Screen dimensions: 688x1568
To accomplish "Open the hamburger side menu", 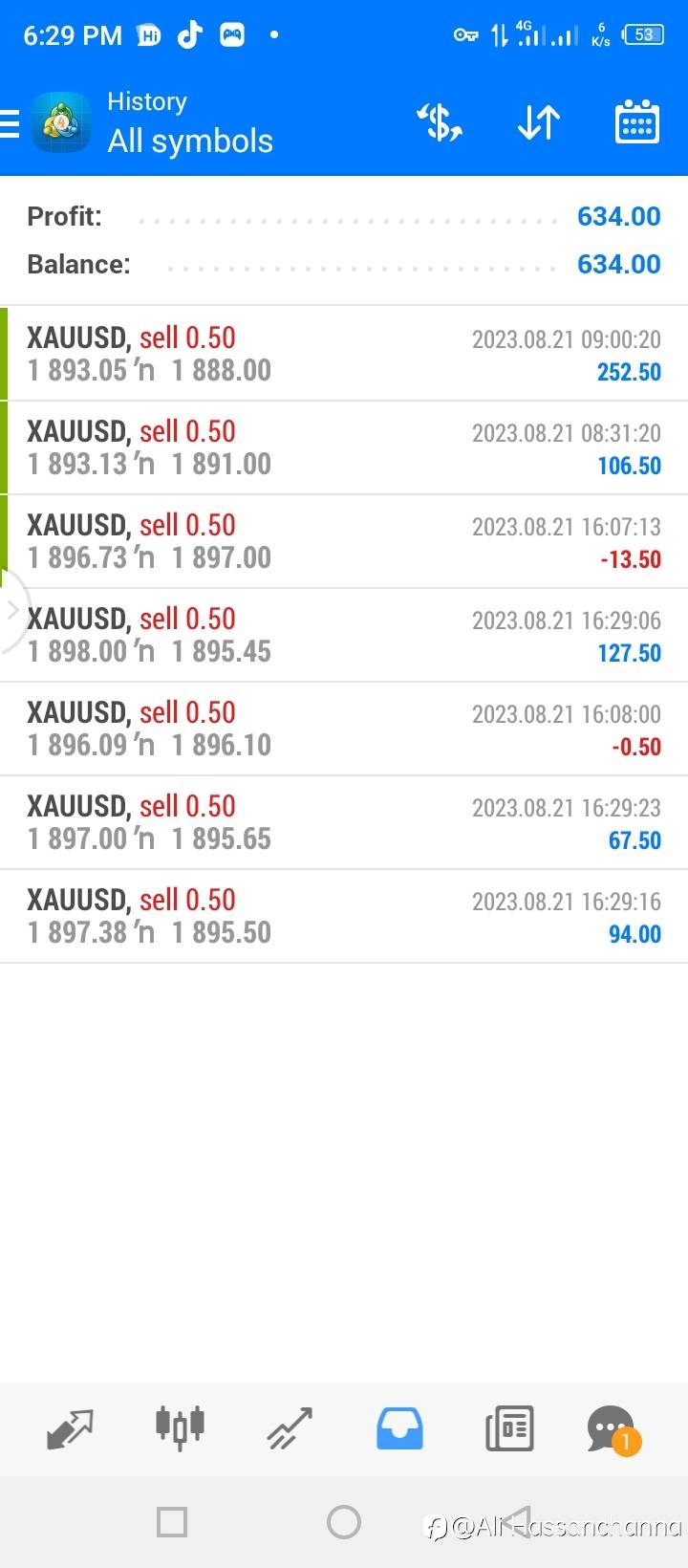I will coord(11,123).
